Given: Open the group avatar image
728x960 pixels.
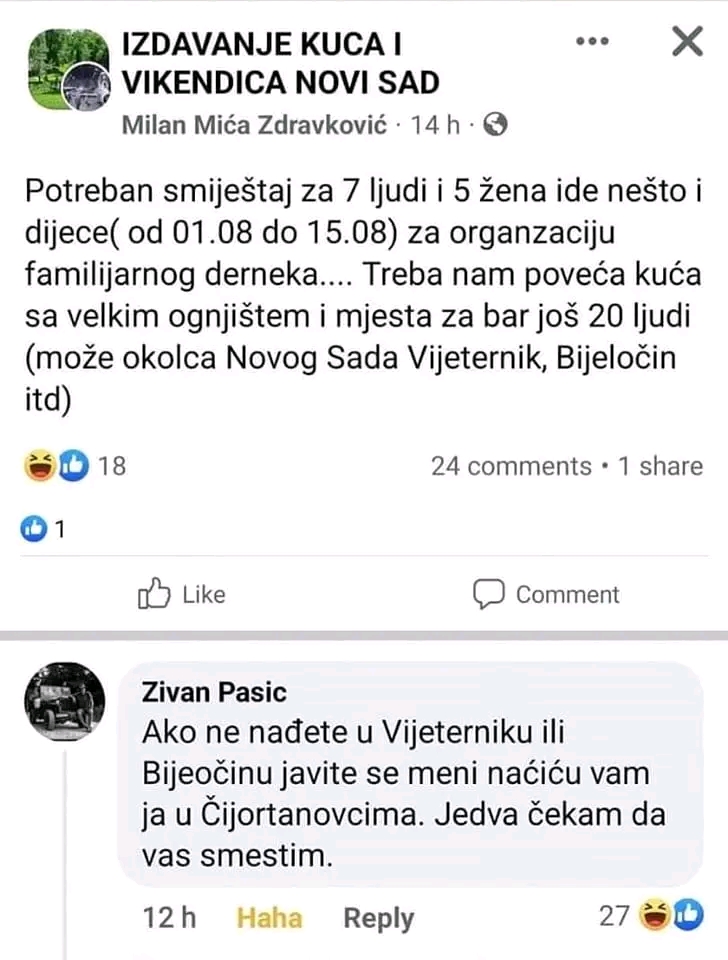Looking at the screenshot, I should pos(68,69).
